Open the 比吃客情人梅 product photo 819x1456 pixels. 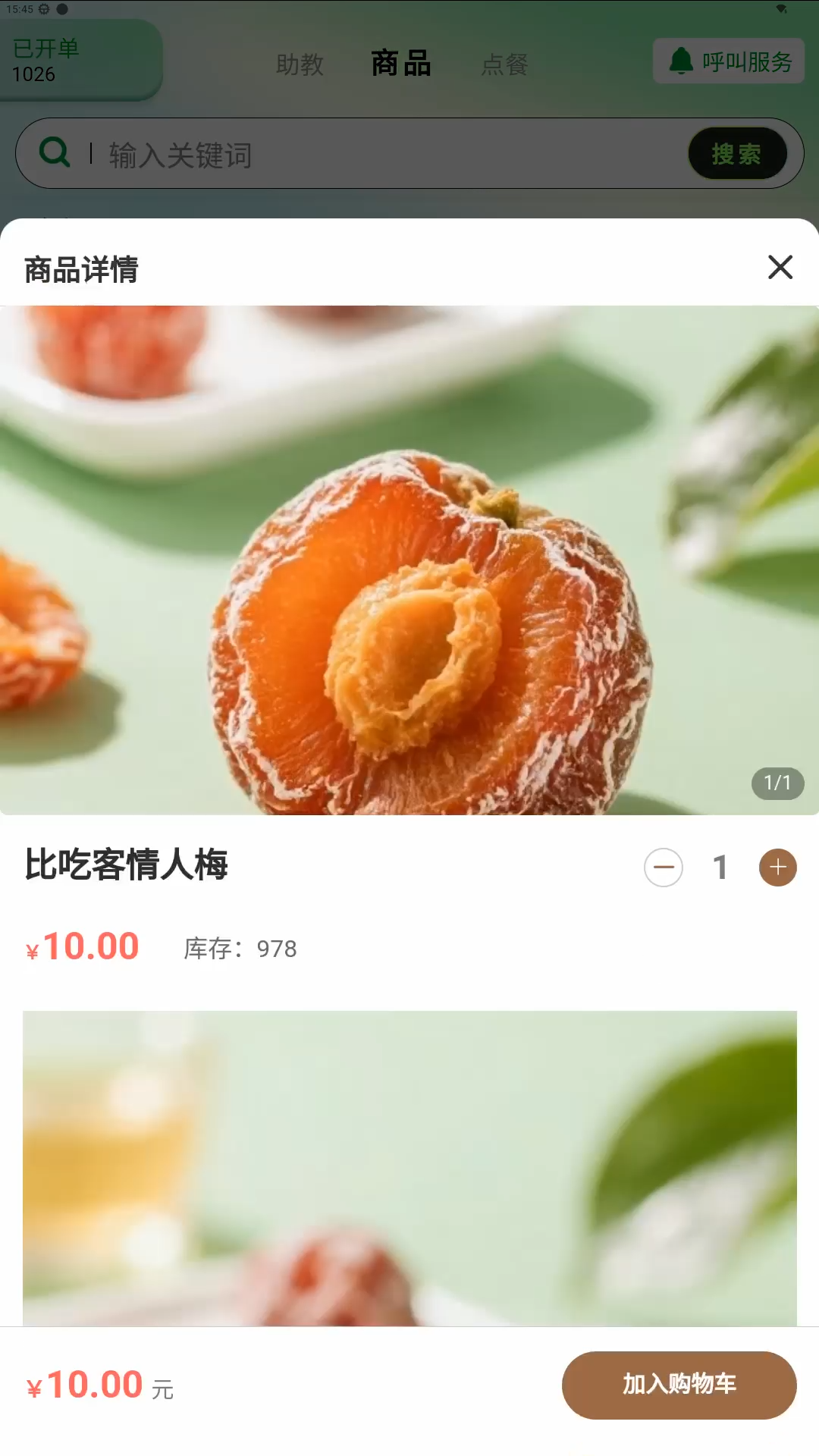(409, 560)
